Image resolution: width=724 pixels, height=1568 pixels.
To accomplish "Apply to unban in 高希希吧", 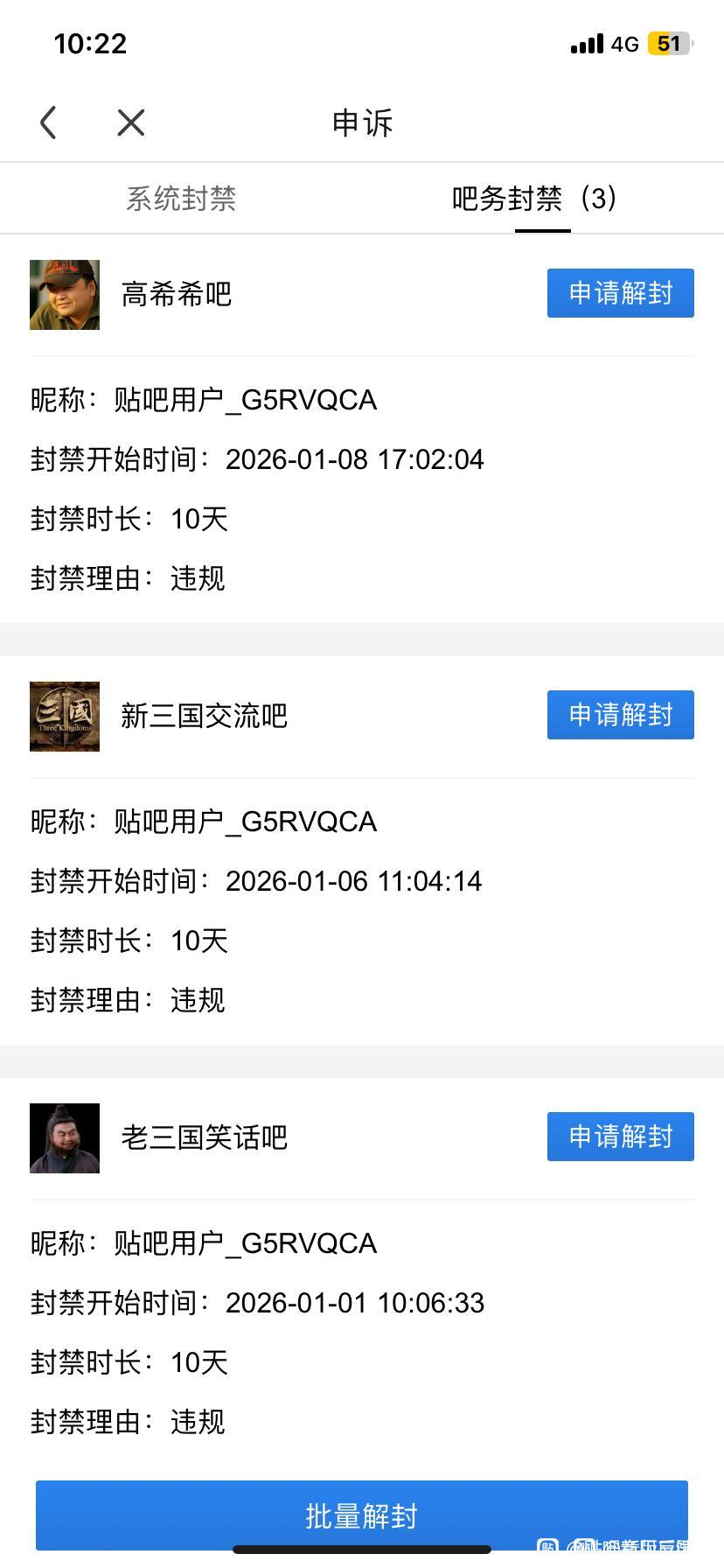I will pos(620,293).
